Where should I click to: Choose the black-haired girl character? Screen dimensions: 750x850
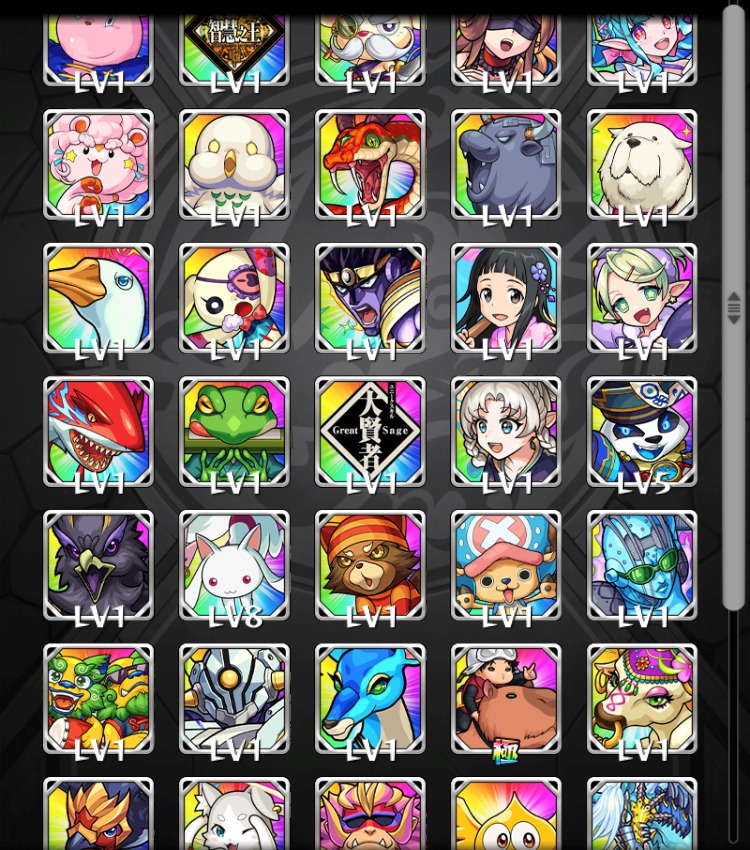(x=506, y=298)
